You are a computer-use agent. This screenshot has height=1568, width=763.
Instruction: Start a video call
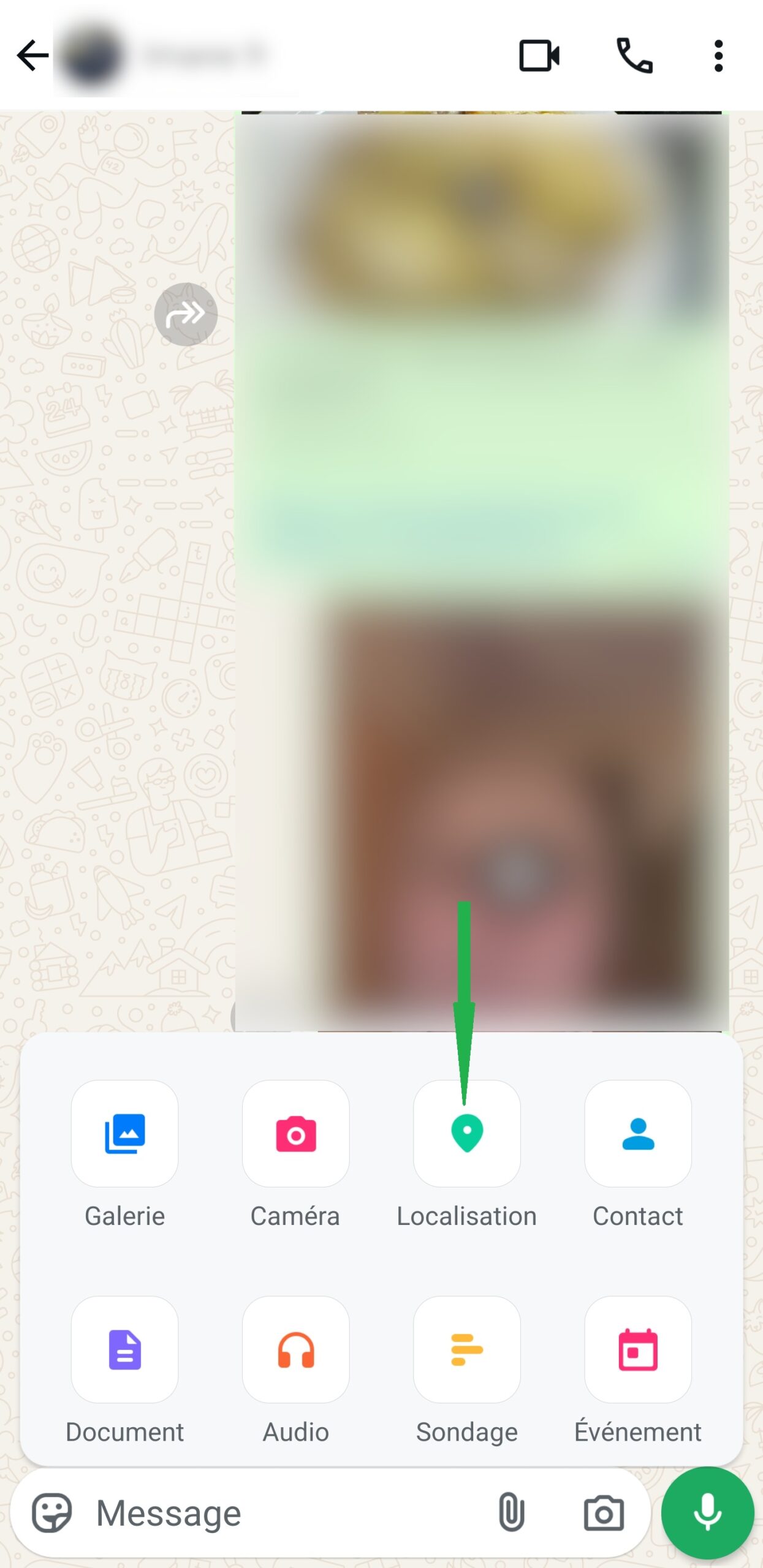(x=539, y=56)
